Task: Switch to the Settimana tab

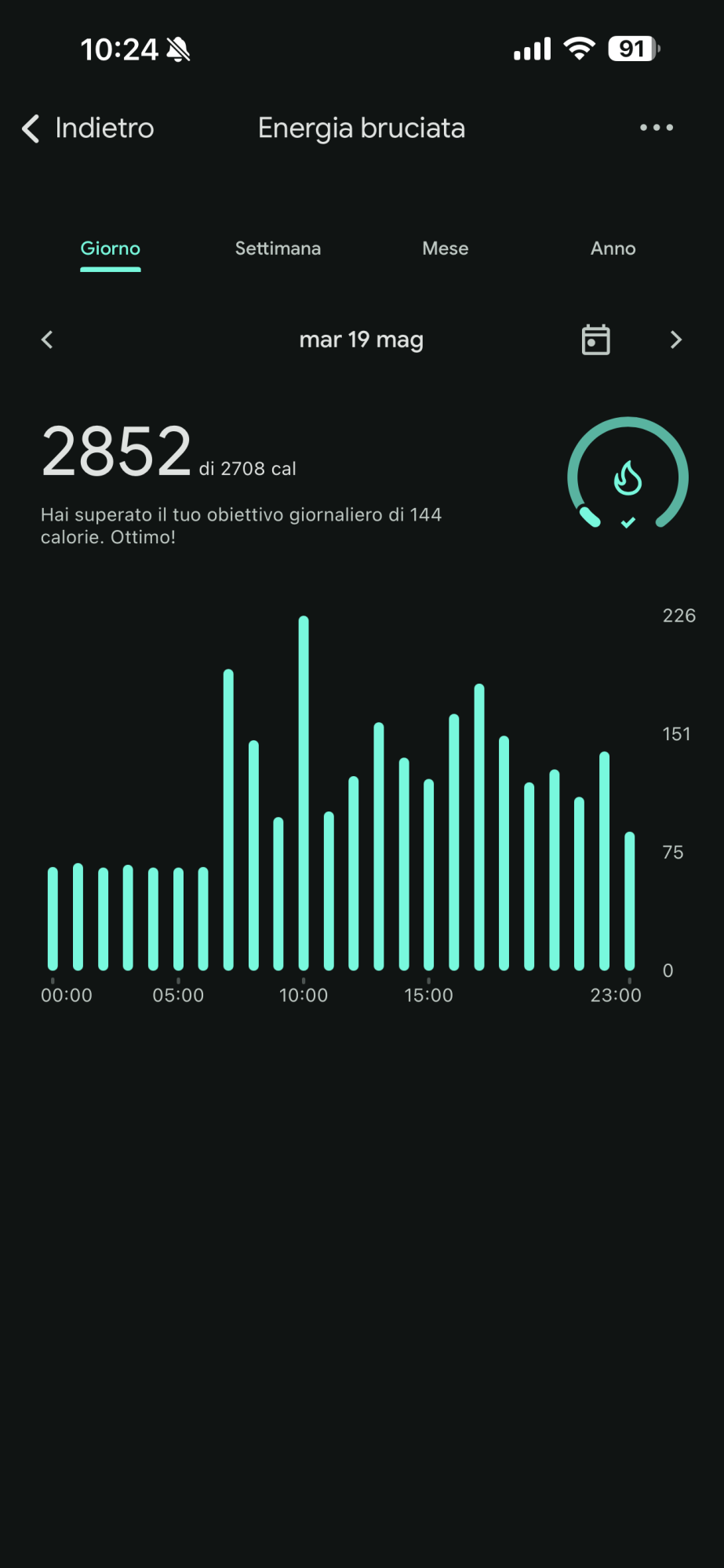Action: pos(278,249)
